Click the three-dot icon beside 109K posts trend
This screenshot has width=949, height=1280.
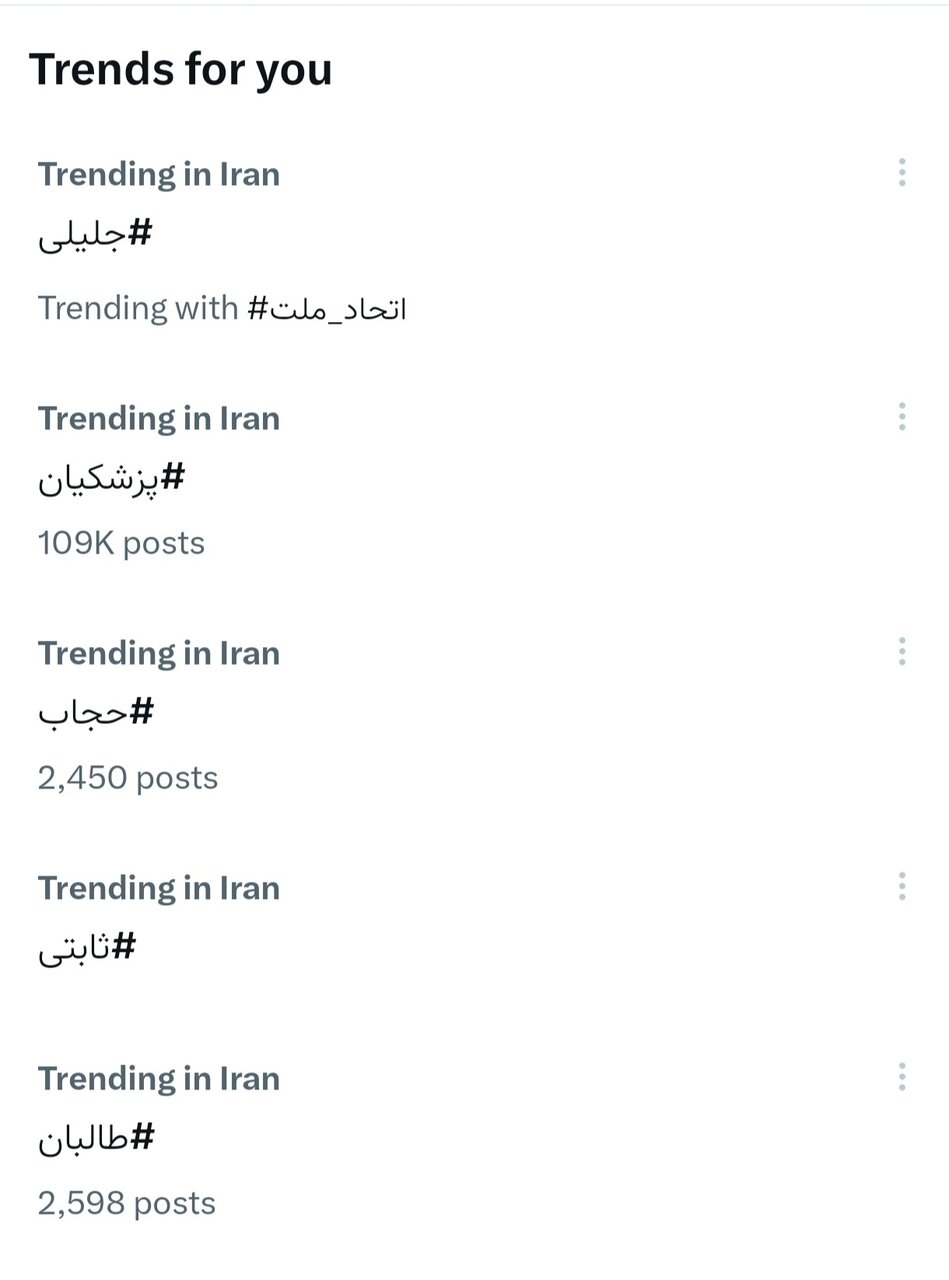[x=903, y=417]
